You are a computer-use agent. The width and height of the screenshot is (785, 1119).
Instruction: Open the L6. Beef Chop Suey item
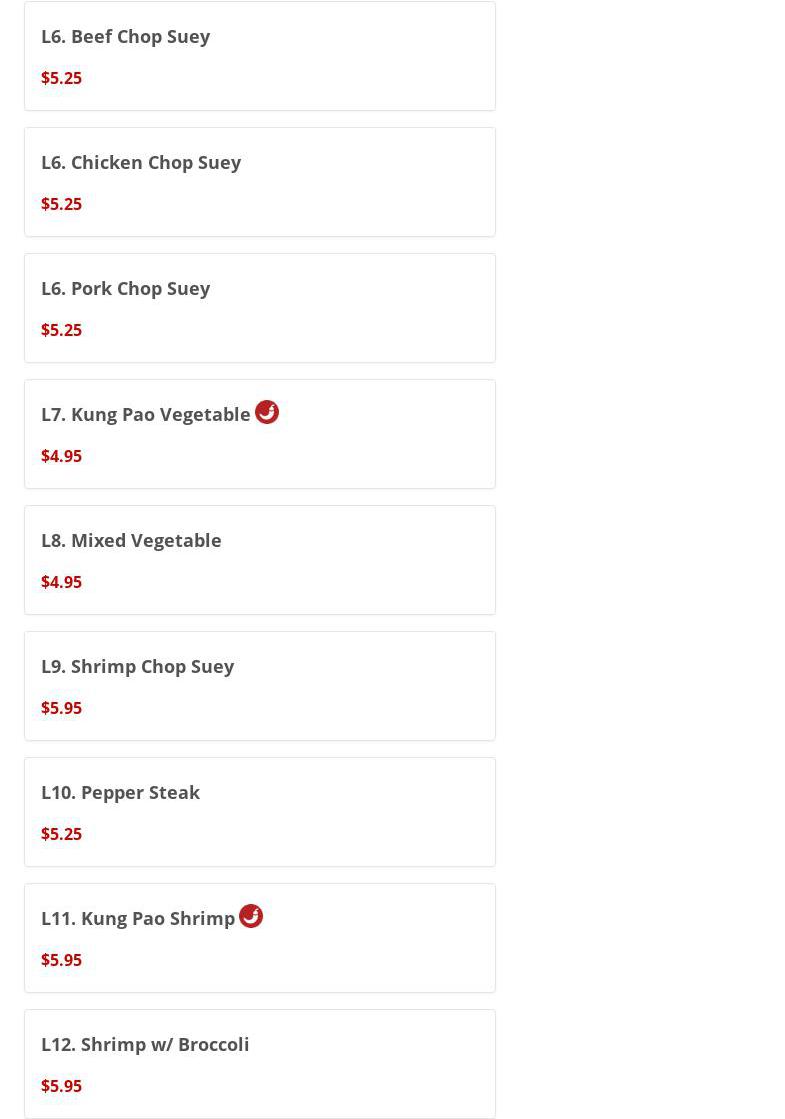(x=259, y=56)
